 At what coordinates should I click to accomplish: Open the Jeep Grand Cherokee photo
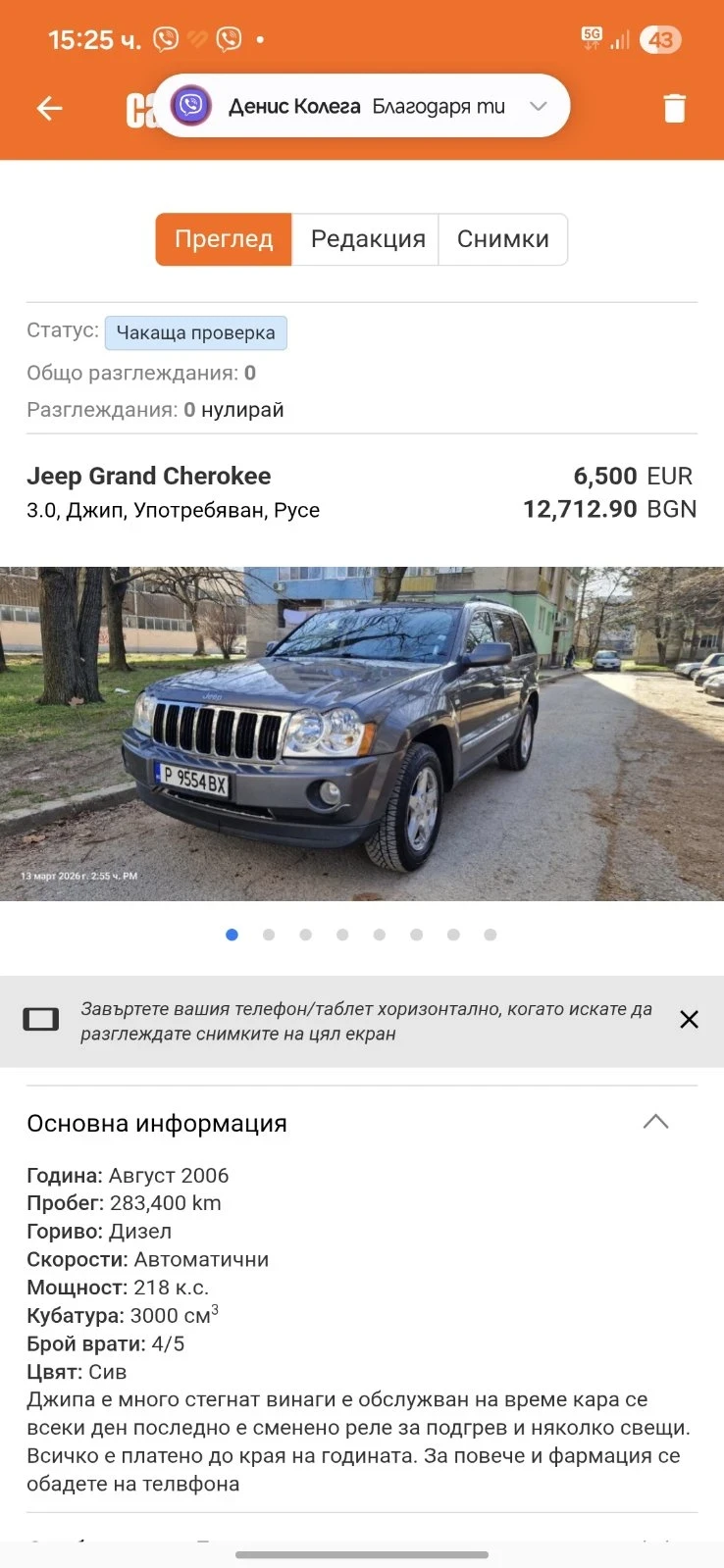pyautogui.click(x=362, y=733)
